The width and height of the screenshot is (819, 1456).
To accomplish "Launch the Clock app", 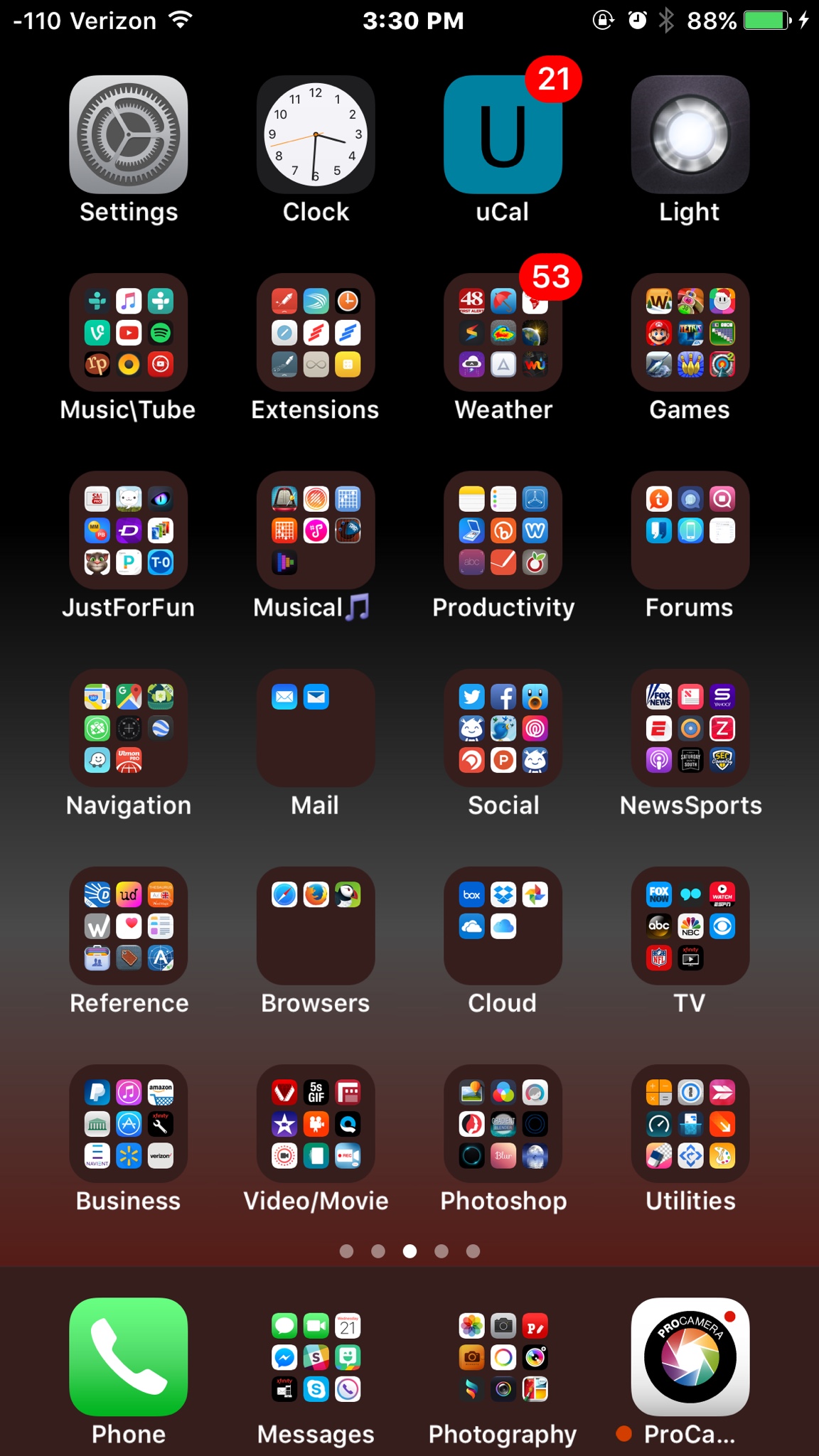I will click(x=316, y=135).
